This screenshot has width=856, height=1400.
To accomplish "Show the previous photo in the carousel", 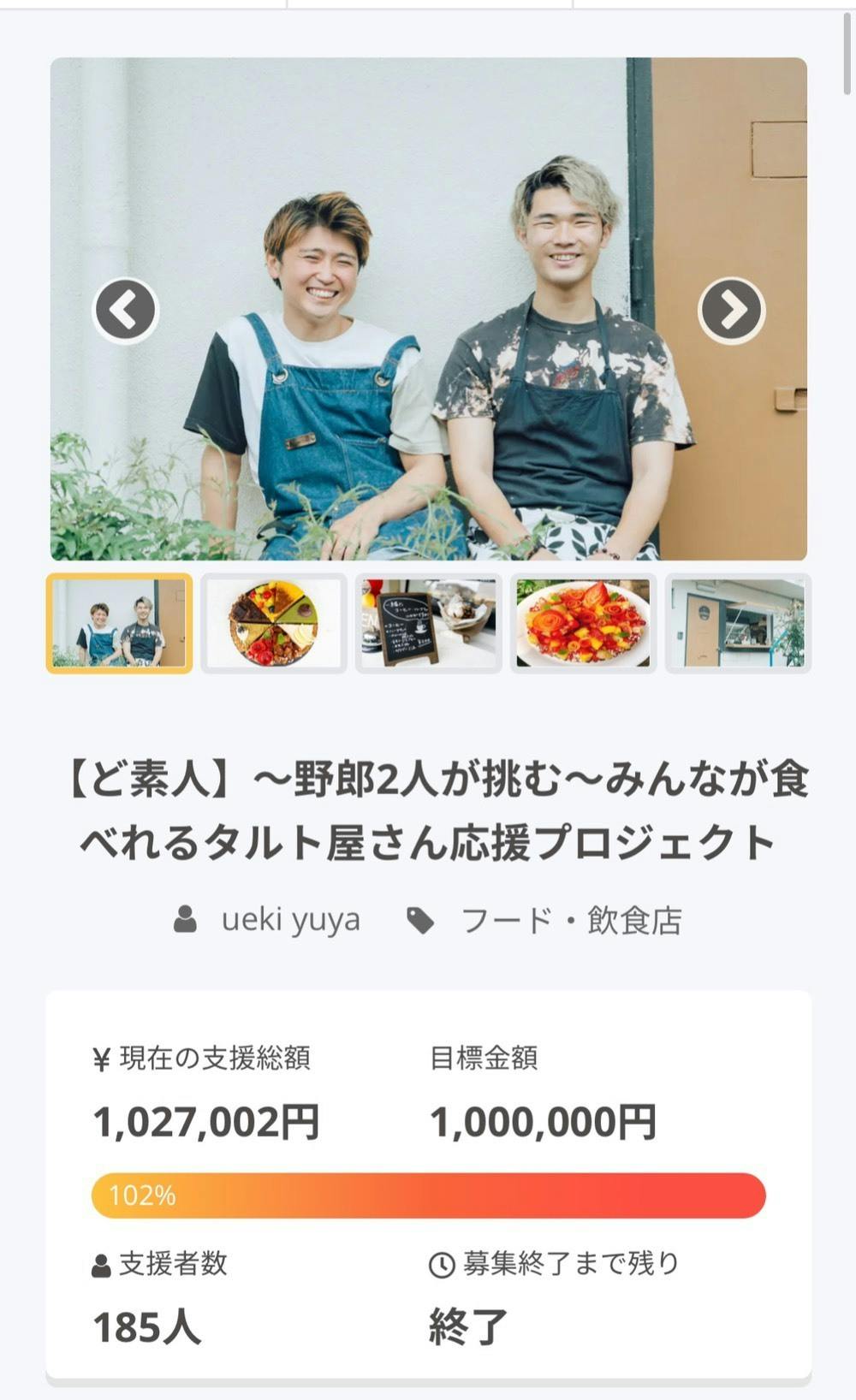I will (x=125, y=310).
